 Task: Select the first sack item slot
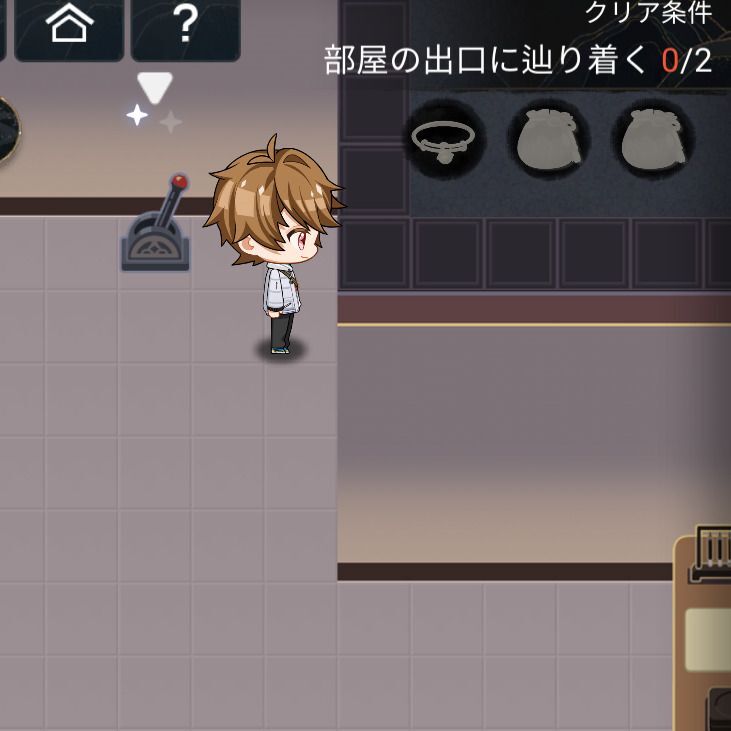548,140
